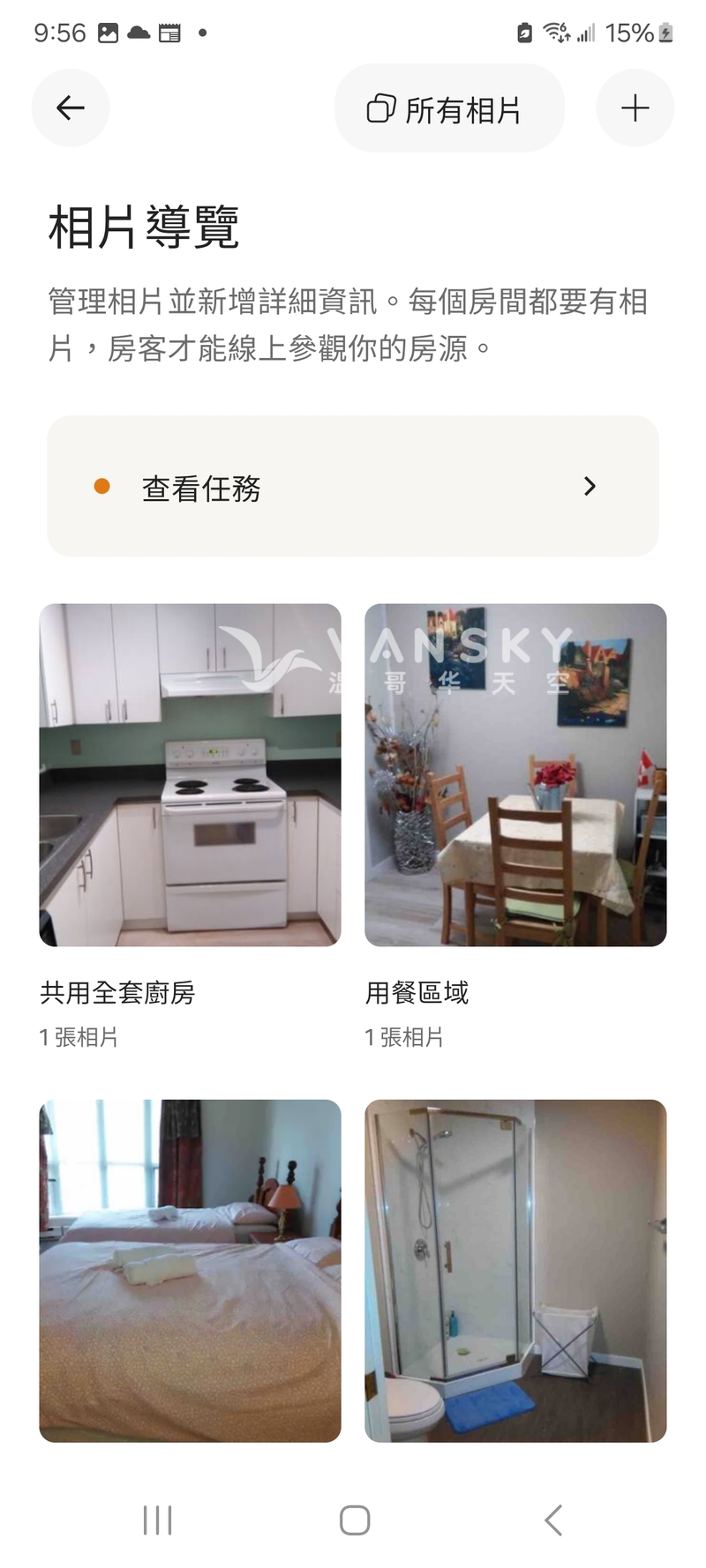Image resolution: width=706 pixels, height=1568 pixels.
Task: Tap the Android back navigation icon
Action: click(552, 1519)
